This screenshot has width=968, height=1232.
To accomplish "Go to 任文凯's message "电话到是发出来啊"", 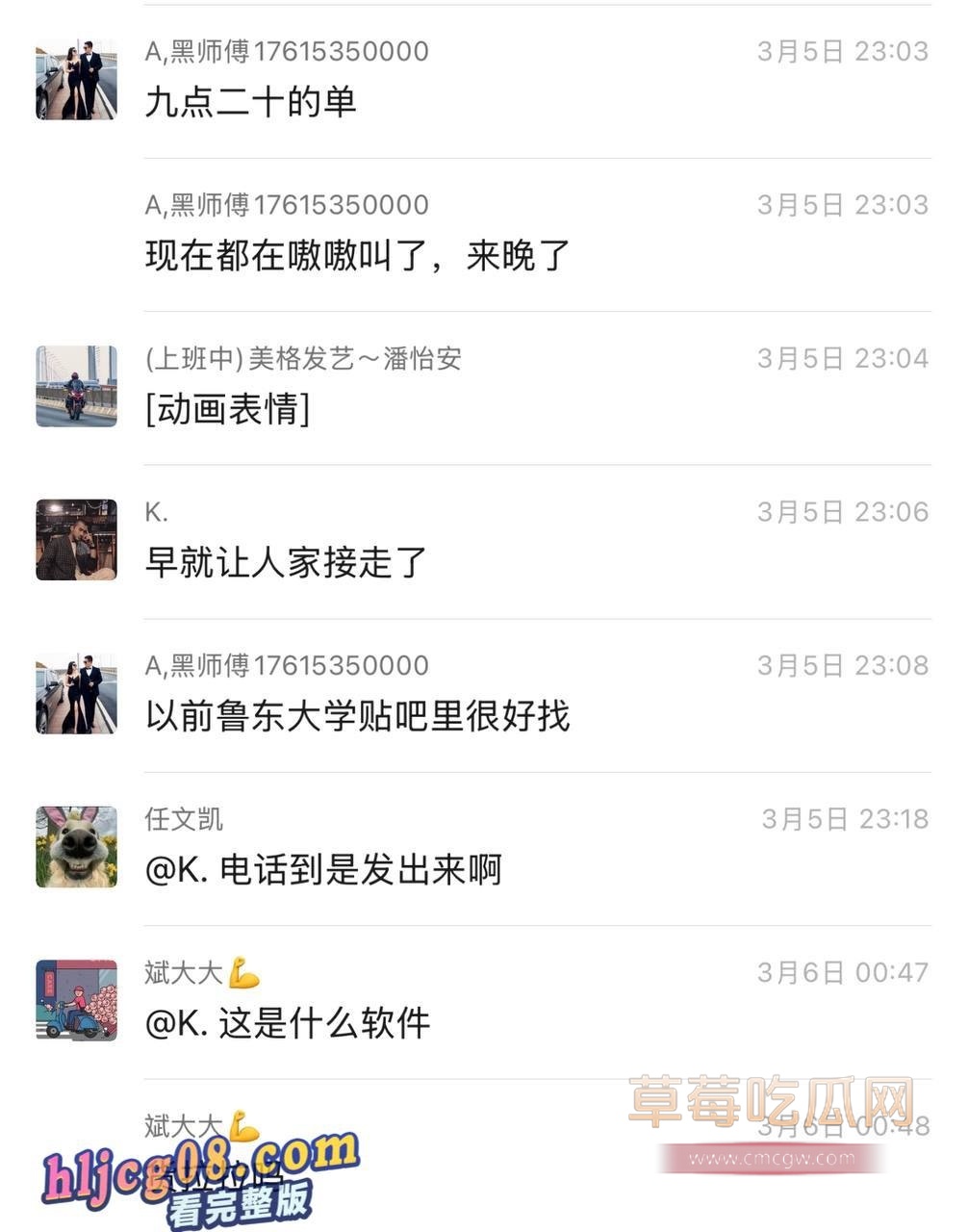I will [x=323, y=870].
